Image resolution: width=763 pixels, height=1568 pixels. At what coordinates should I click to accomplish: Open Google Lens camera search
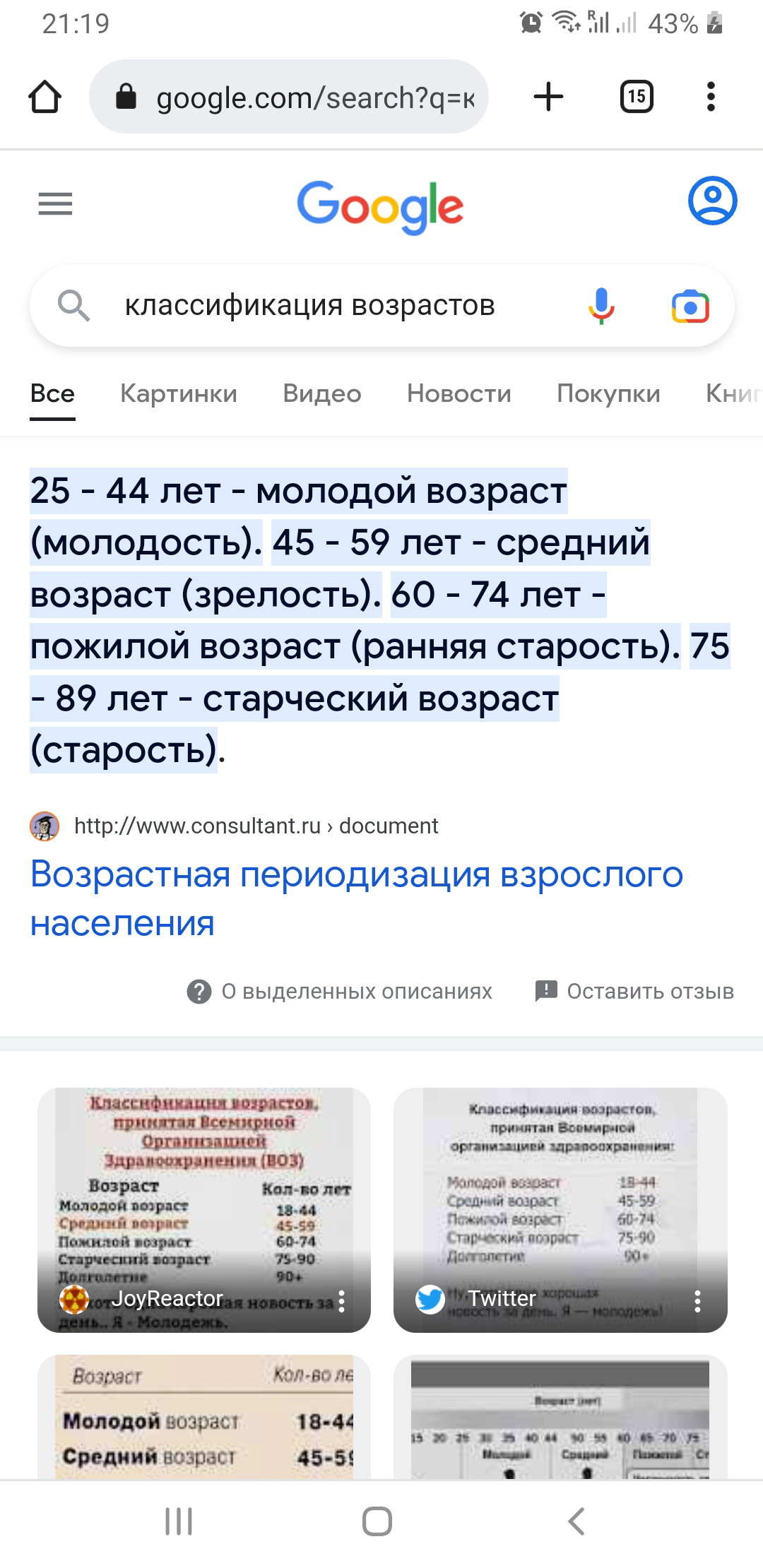coord(690,306)
